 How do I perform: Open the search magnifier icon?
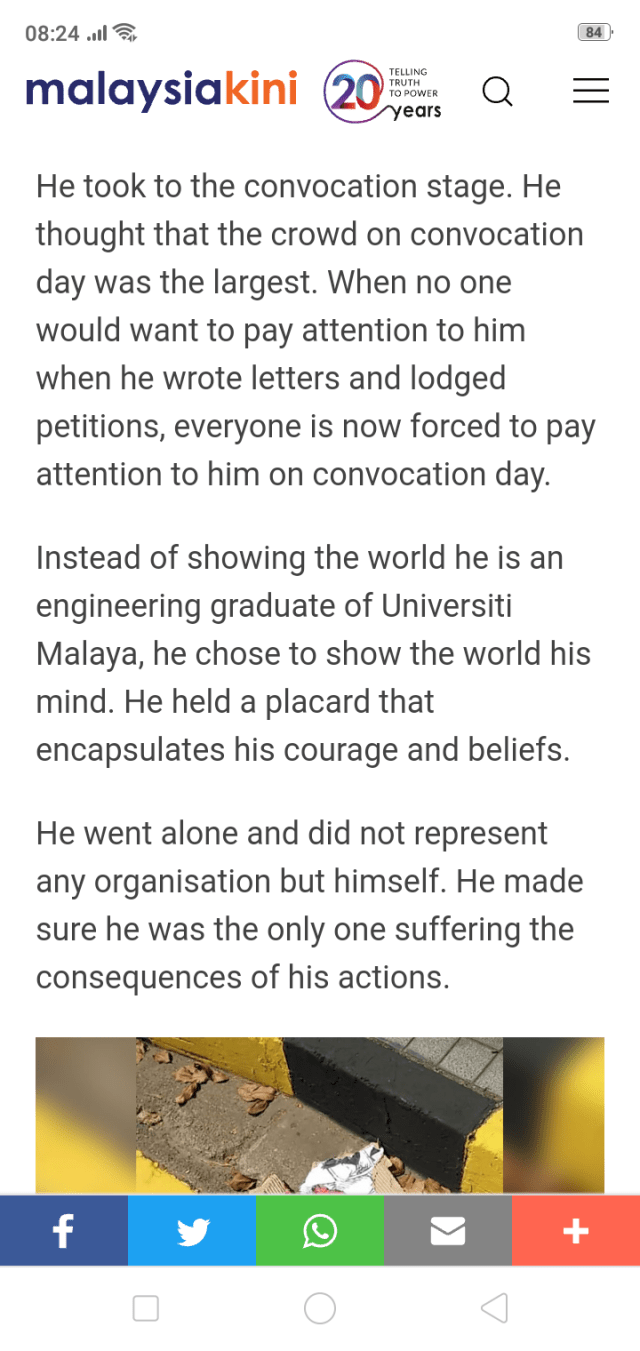[x=497, y=92]
